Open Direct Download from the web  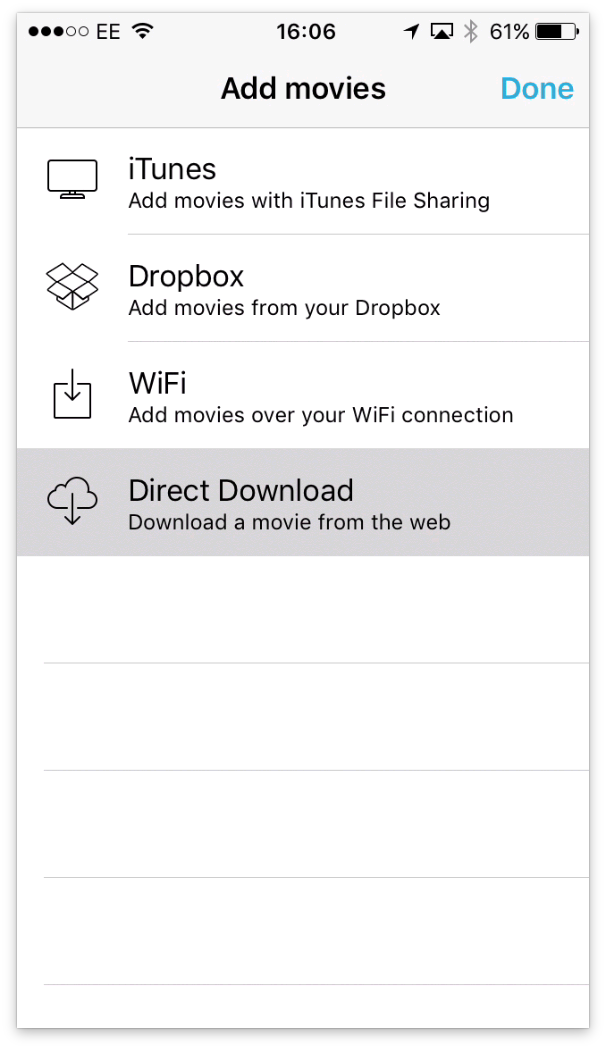[302, 503]
